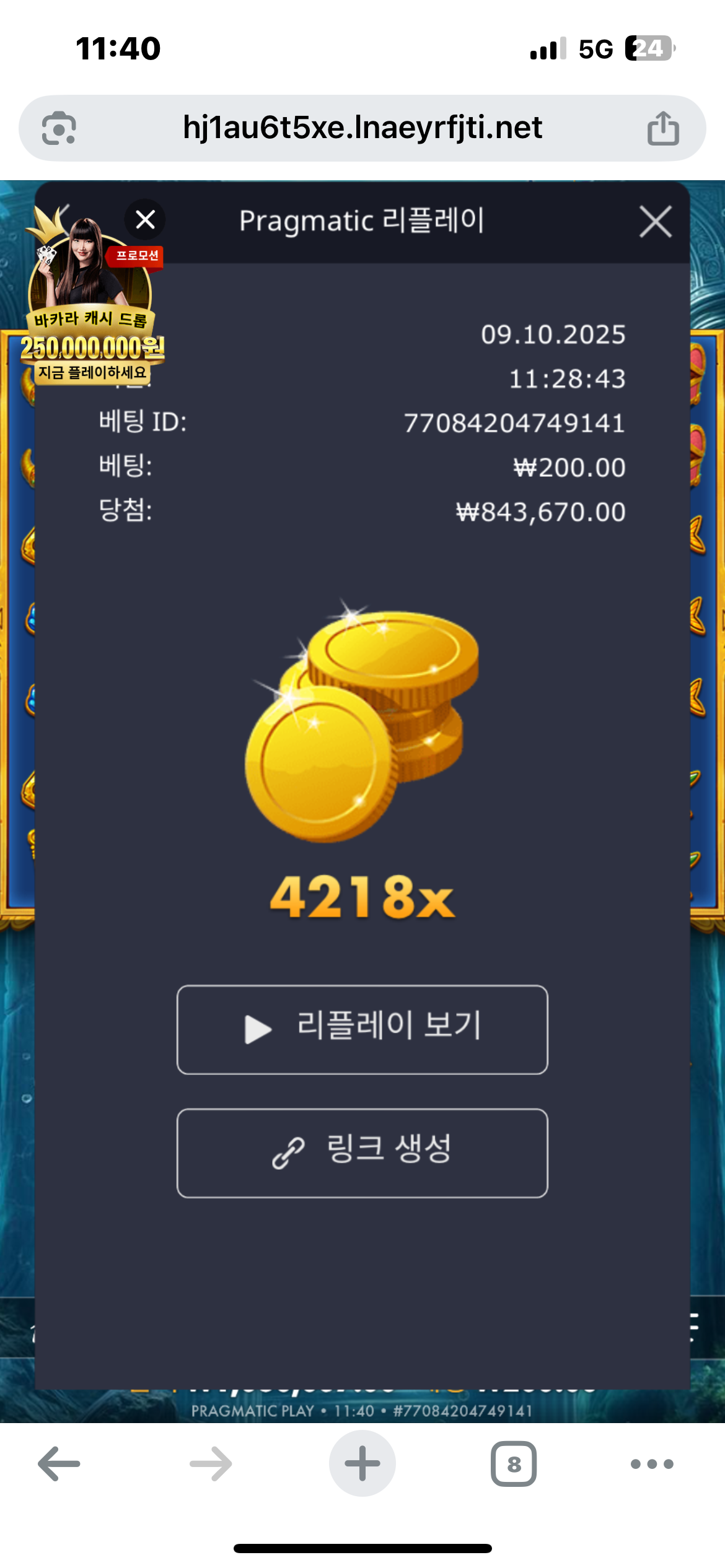Go back to the previous page
This screenshot has width=725, height=1568.
pos(59,1464)
